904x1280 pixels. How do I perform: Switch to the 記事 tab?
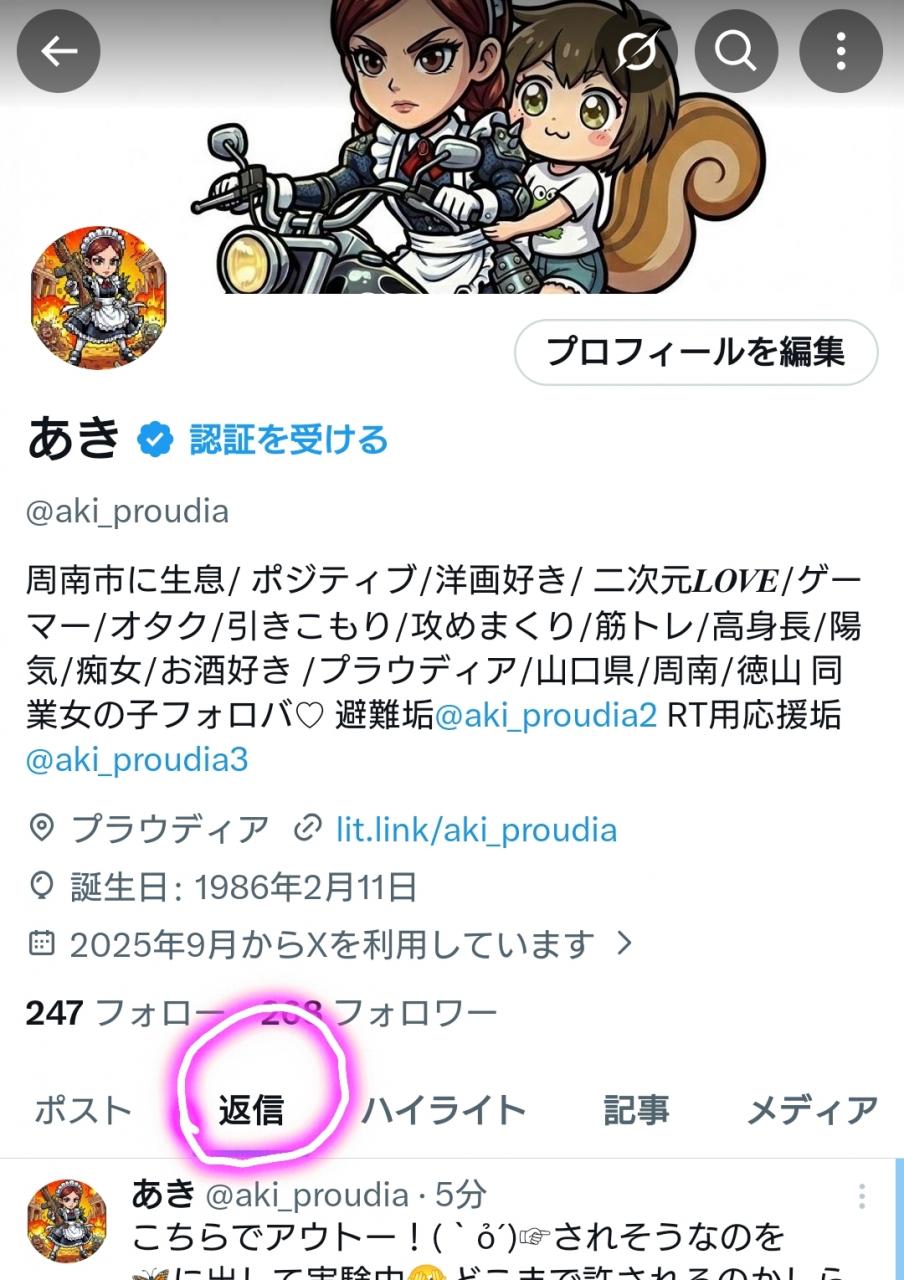636,1110
